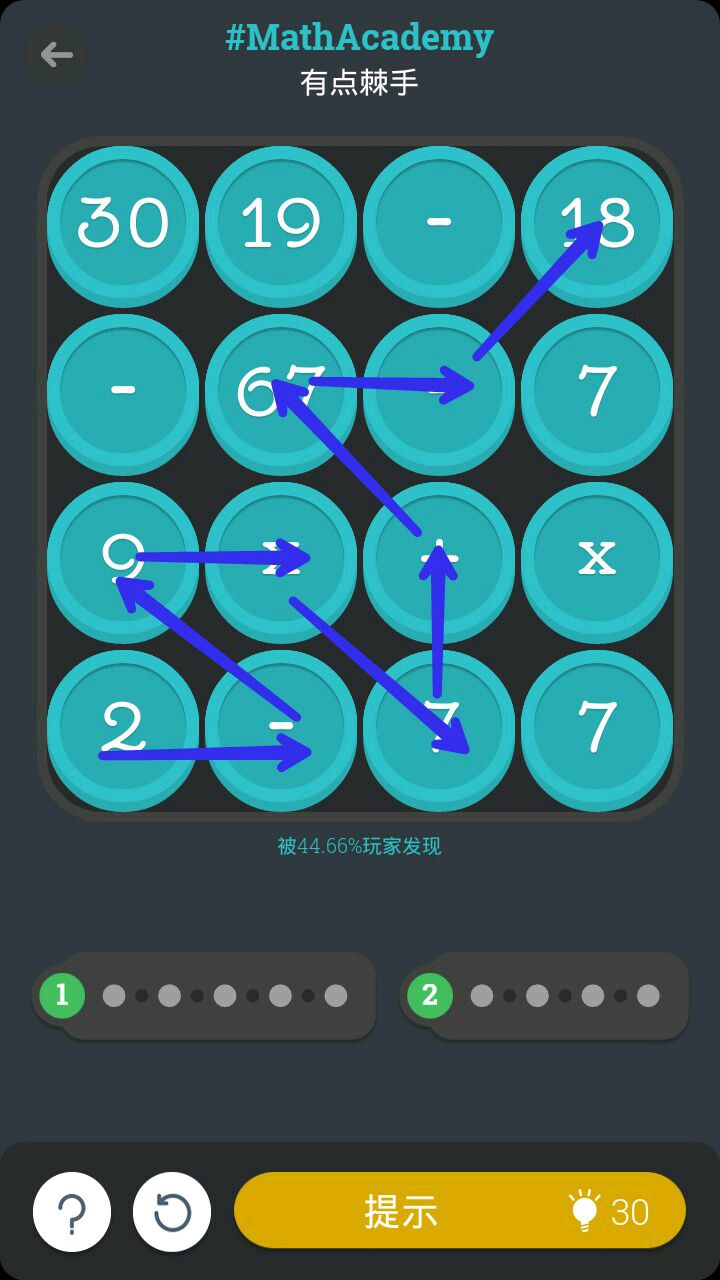Open the question mark help button
This screenshot has width=720, height=1280.
(x=72, y=1212)
